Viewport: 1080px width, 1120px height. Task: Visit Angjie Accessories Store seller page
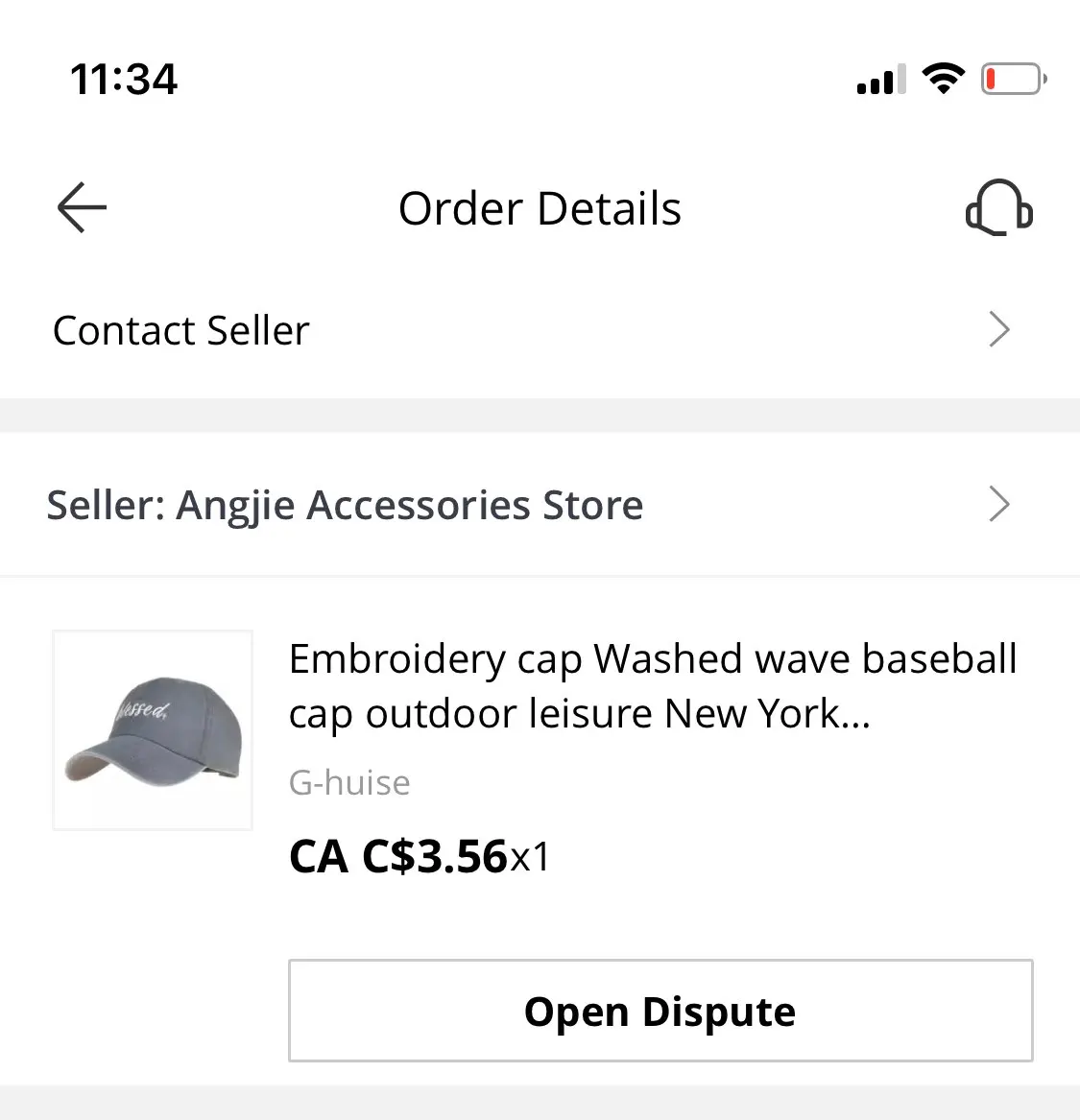click(540, 505)
